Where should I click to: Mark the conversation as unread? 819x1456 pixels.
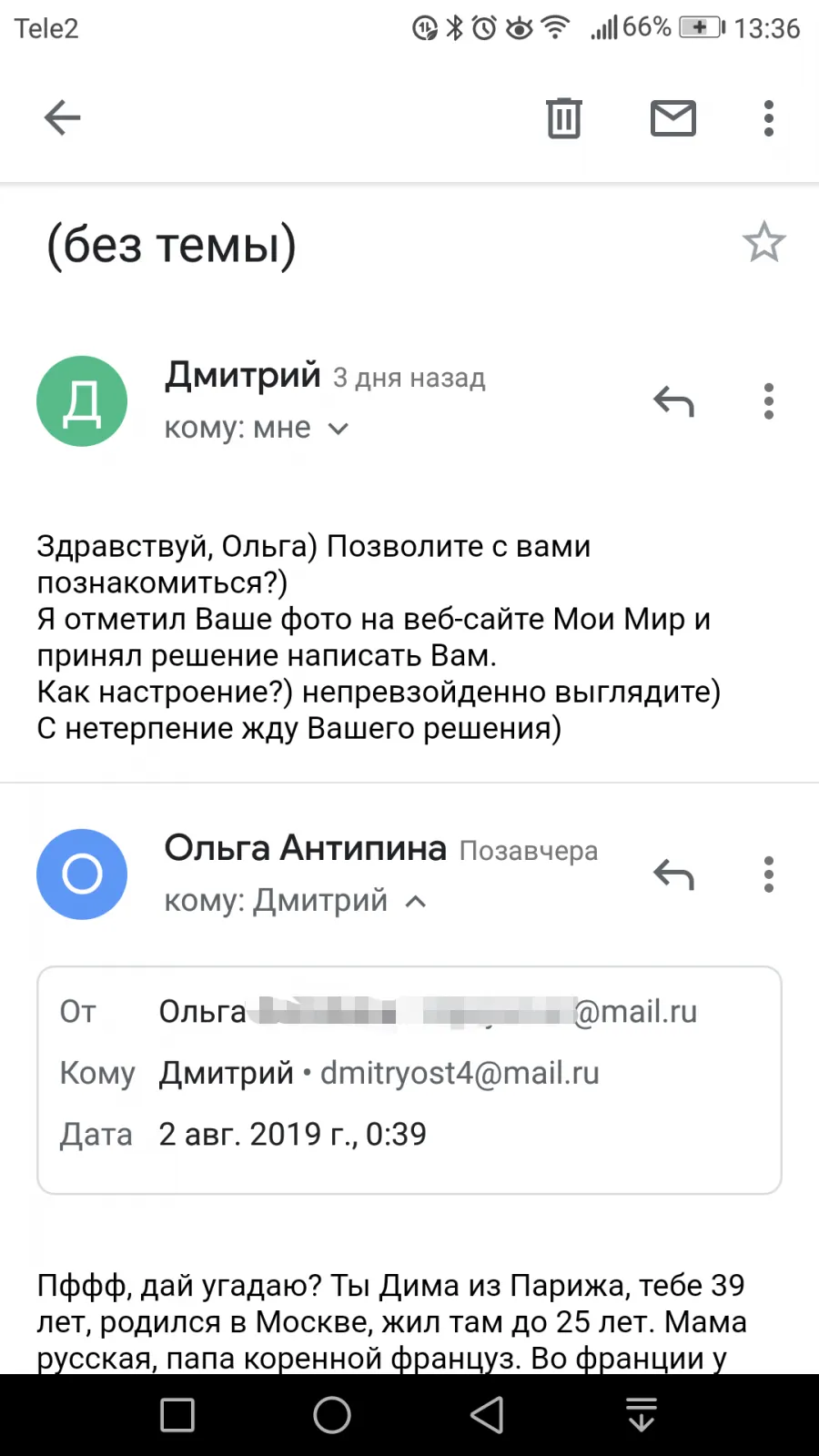[673, 118]
